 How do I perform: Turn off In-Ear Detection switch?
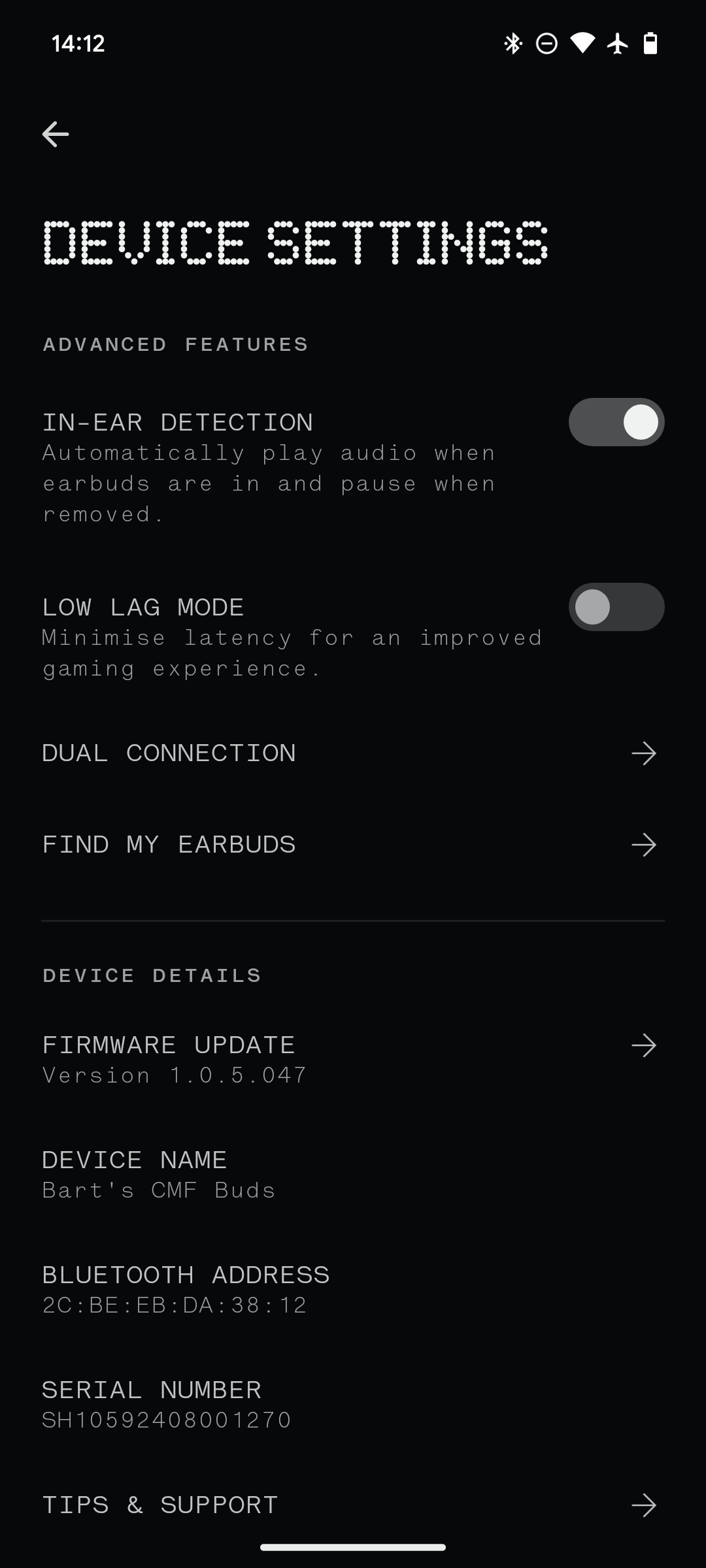(616, 422)
